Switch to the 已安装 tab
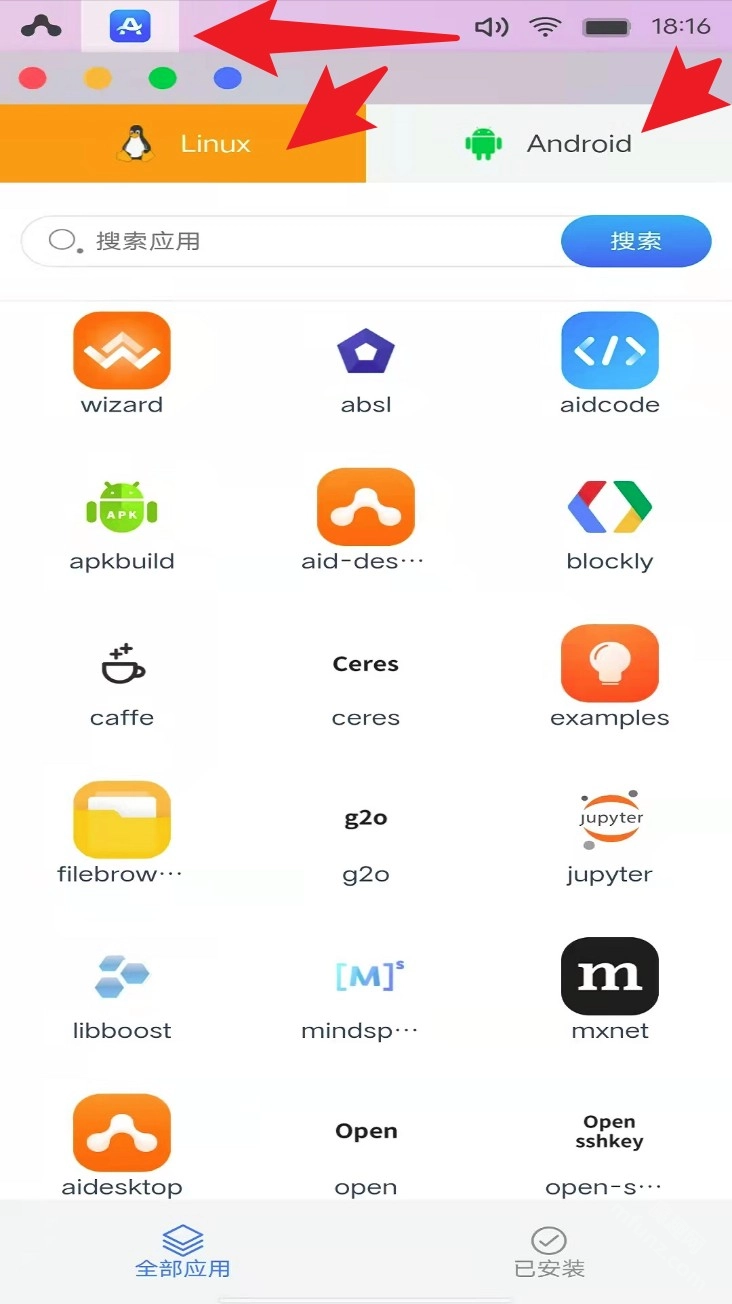 click(549, 1253)
